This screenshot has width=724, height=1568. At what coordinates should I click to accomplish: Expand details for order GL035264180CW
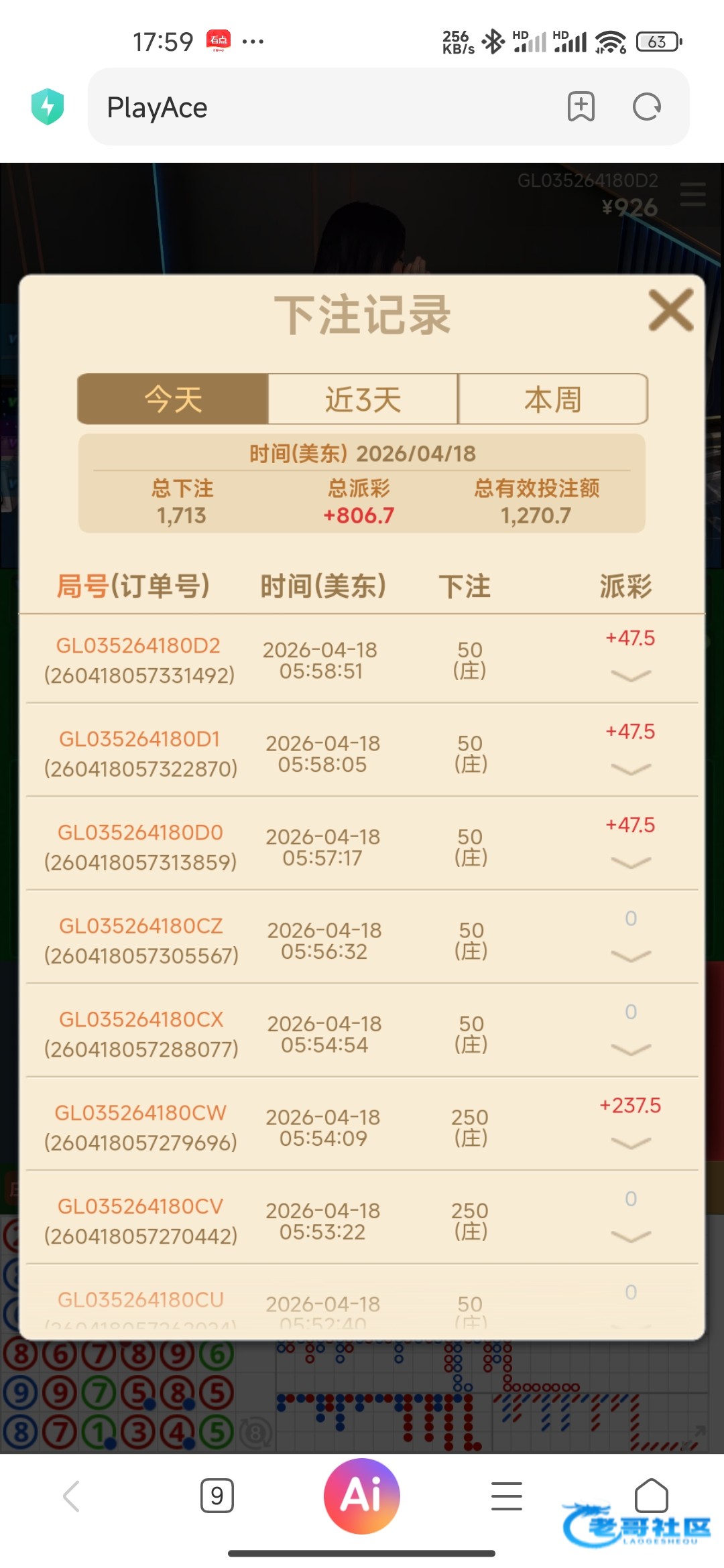pos(631,1142)
